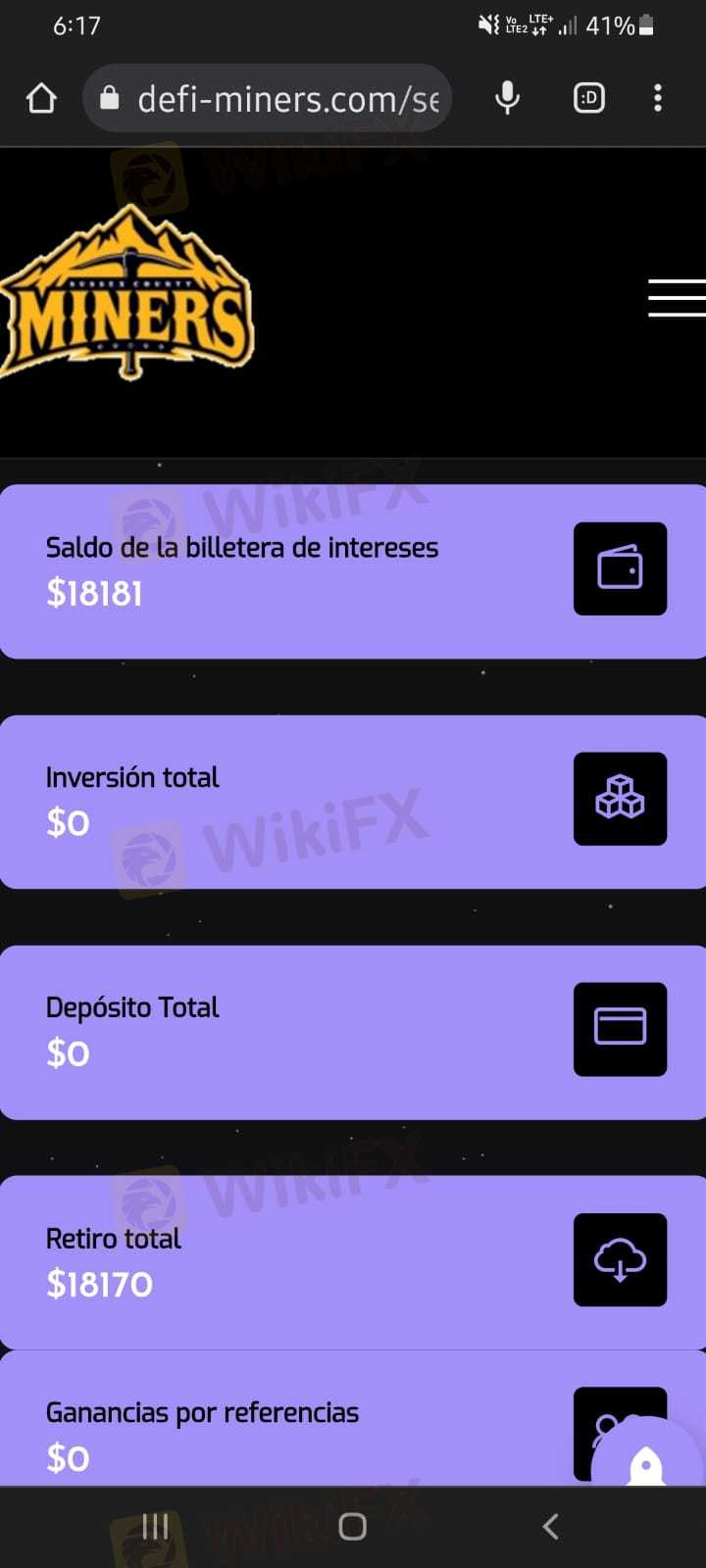The image size is (706, 1568).
Task: Open the browser home page
Action: coord(41,98)
